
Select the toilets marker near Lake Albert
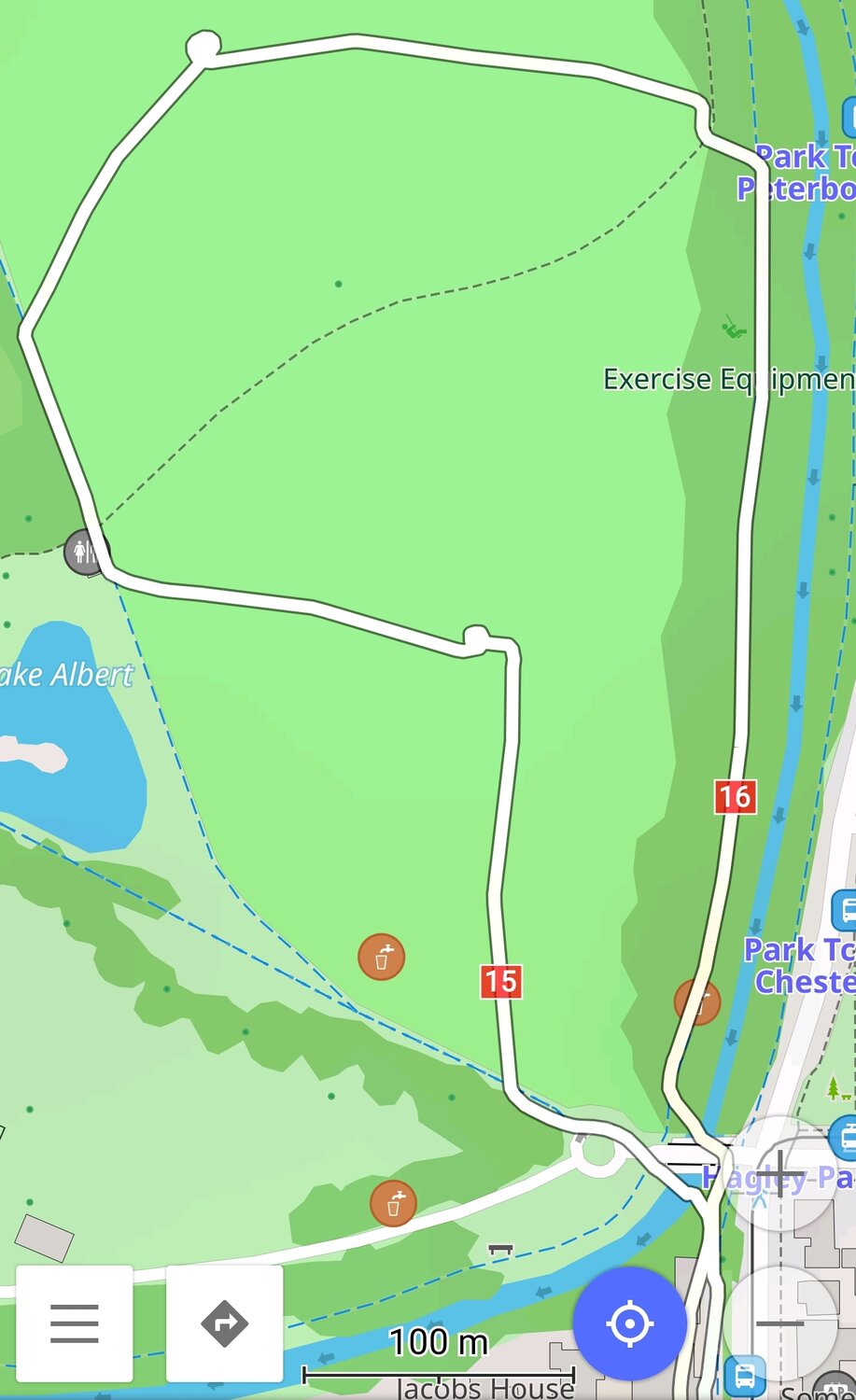pyautogui.click(x=86, y=552)
